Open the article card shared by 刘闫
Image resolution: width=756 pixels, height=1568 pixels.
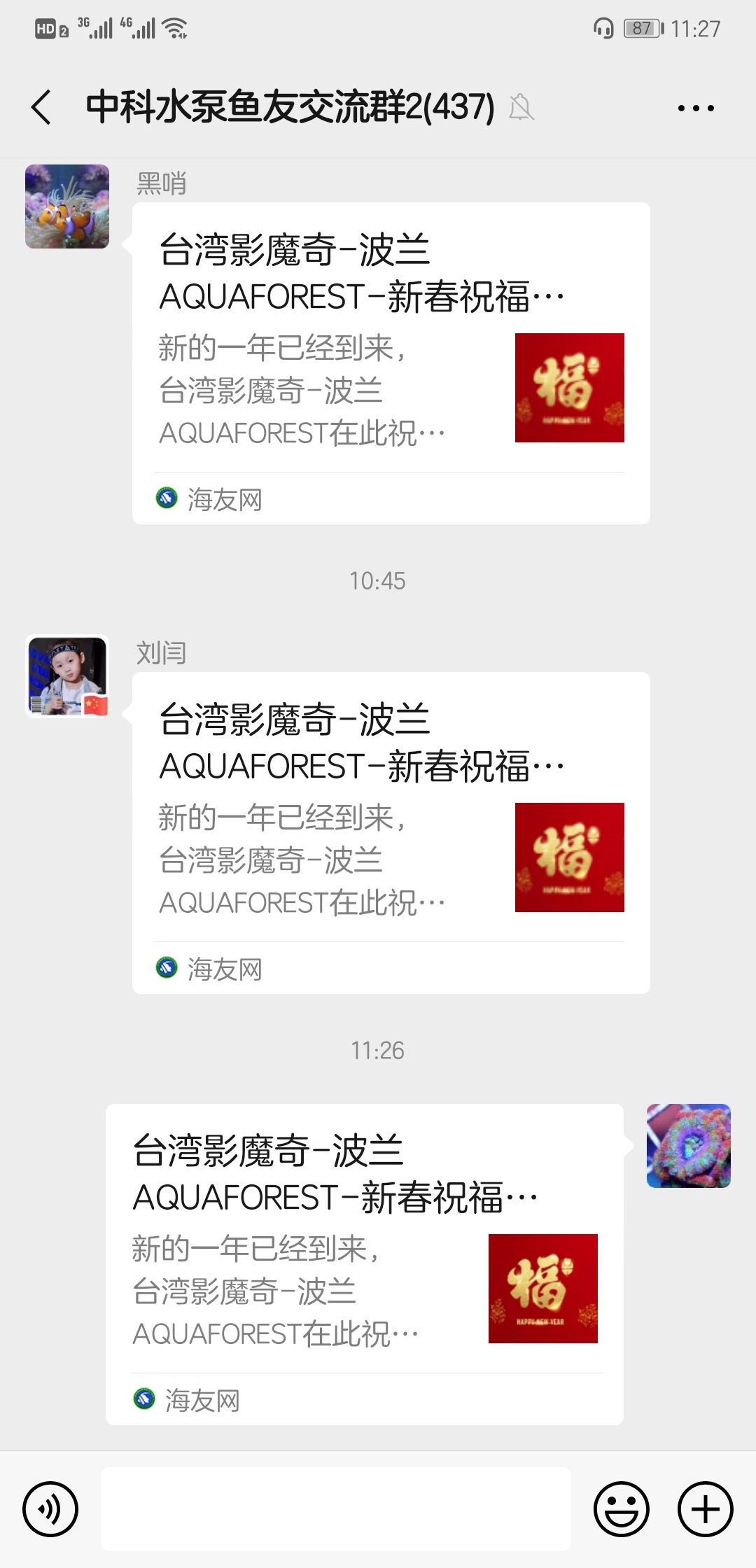pos(391,832)
